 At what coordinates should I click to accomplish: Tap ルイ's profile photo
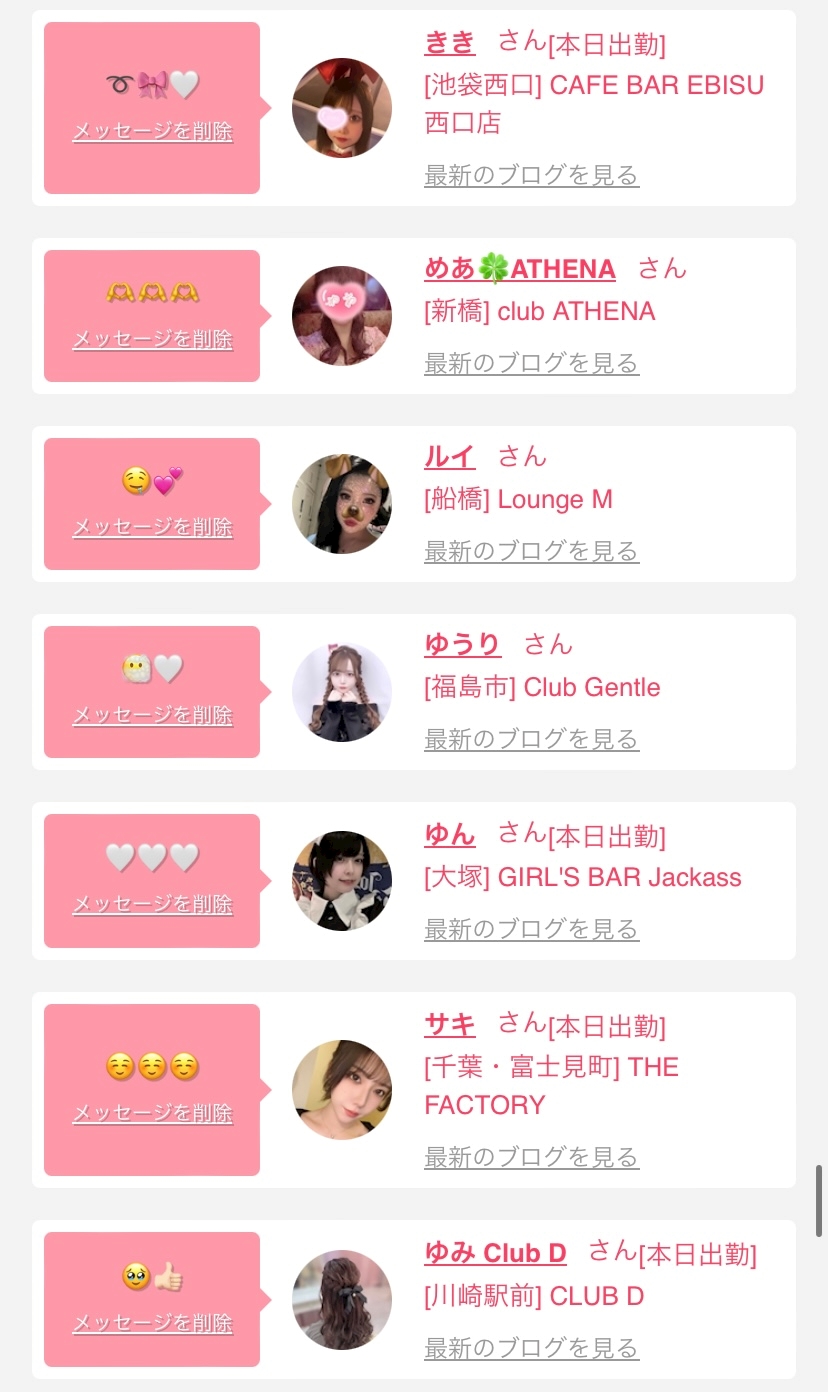click(x=342, y=504)
